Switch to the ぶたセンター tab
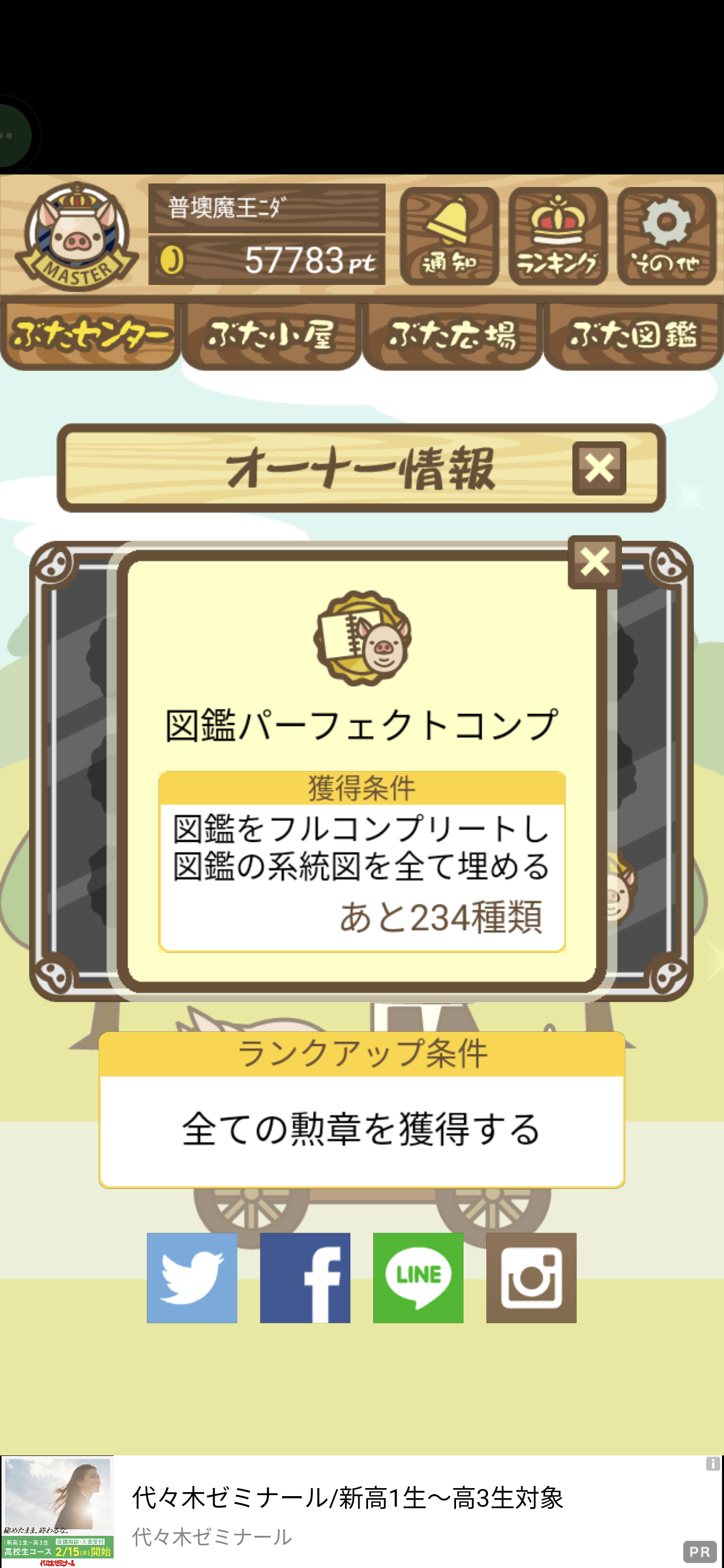 (90, 336)
